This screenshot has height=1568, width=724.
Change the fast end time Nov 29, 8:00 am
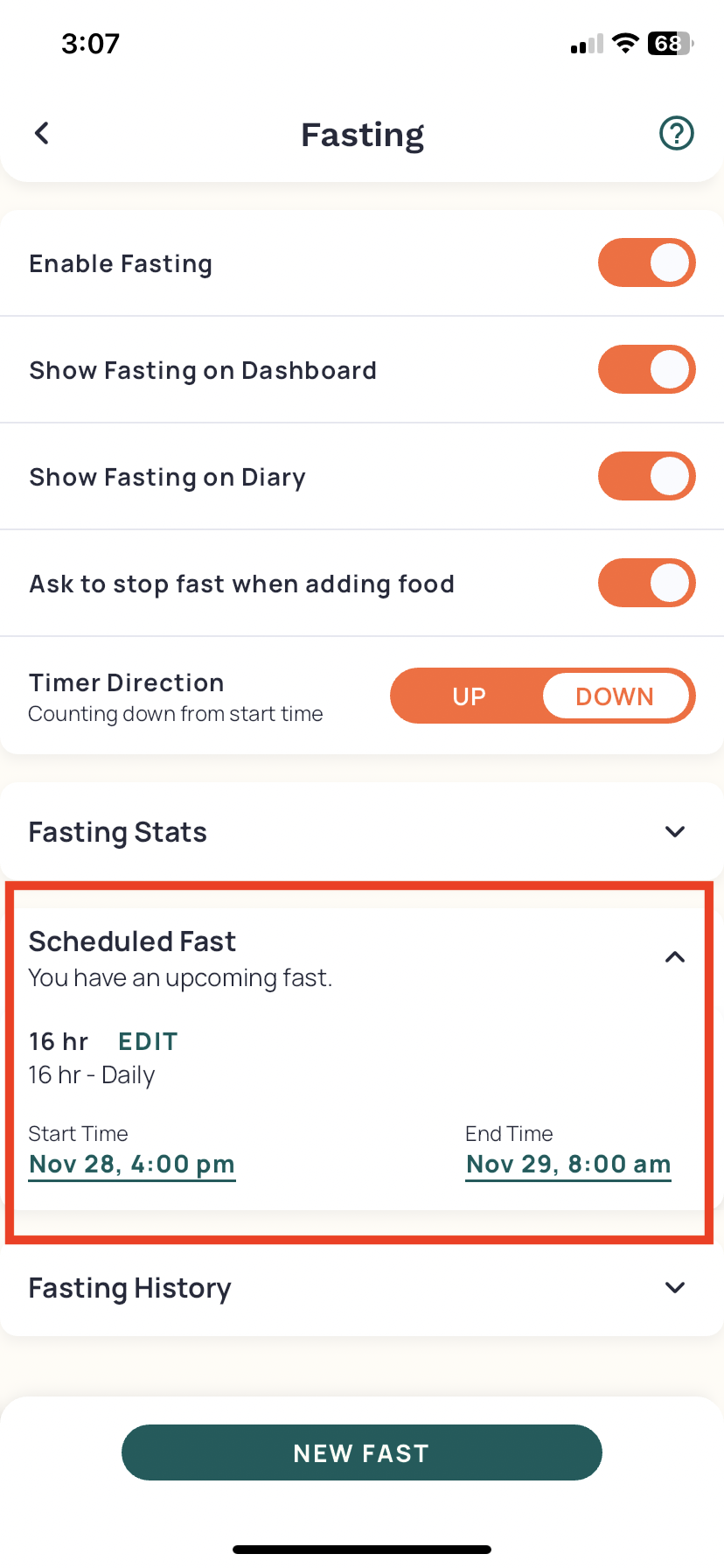click(567, 1164)
